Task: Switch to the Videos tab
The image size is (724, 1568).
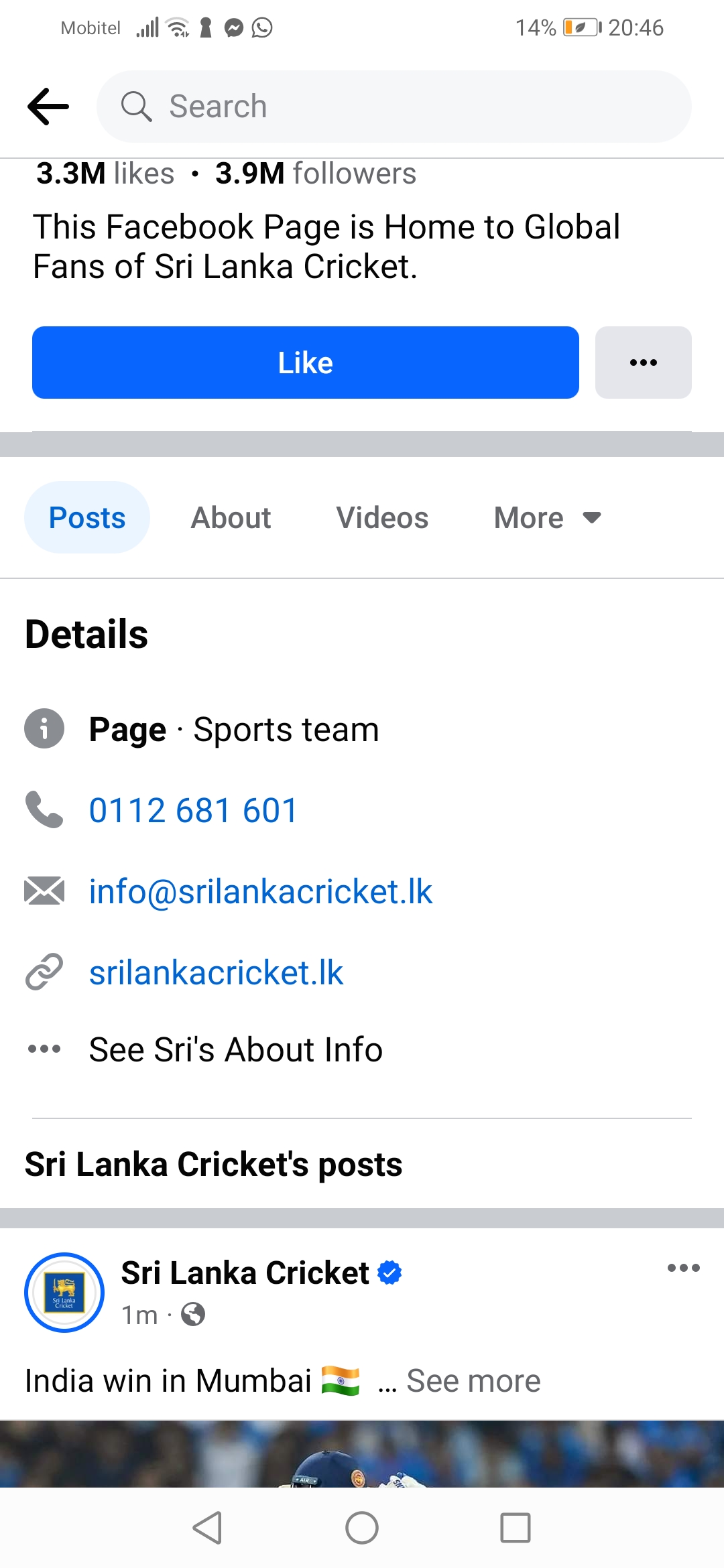Action: 382,517
